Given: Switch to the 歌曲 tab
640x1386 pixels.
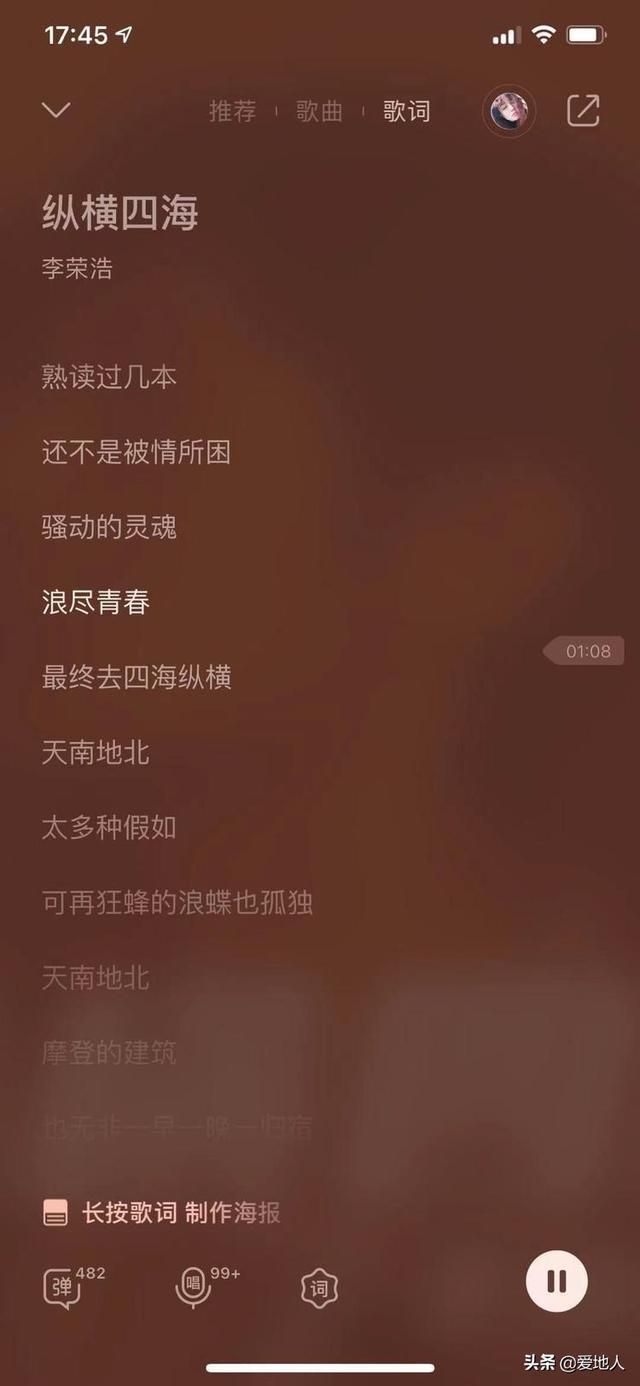Looking at the screenshot, I should [x=320, y=111].
